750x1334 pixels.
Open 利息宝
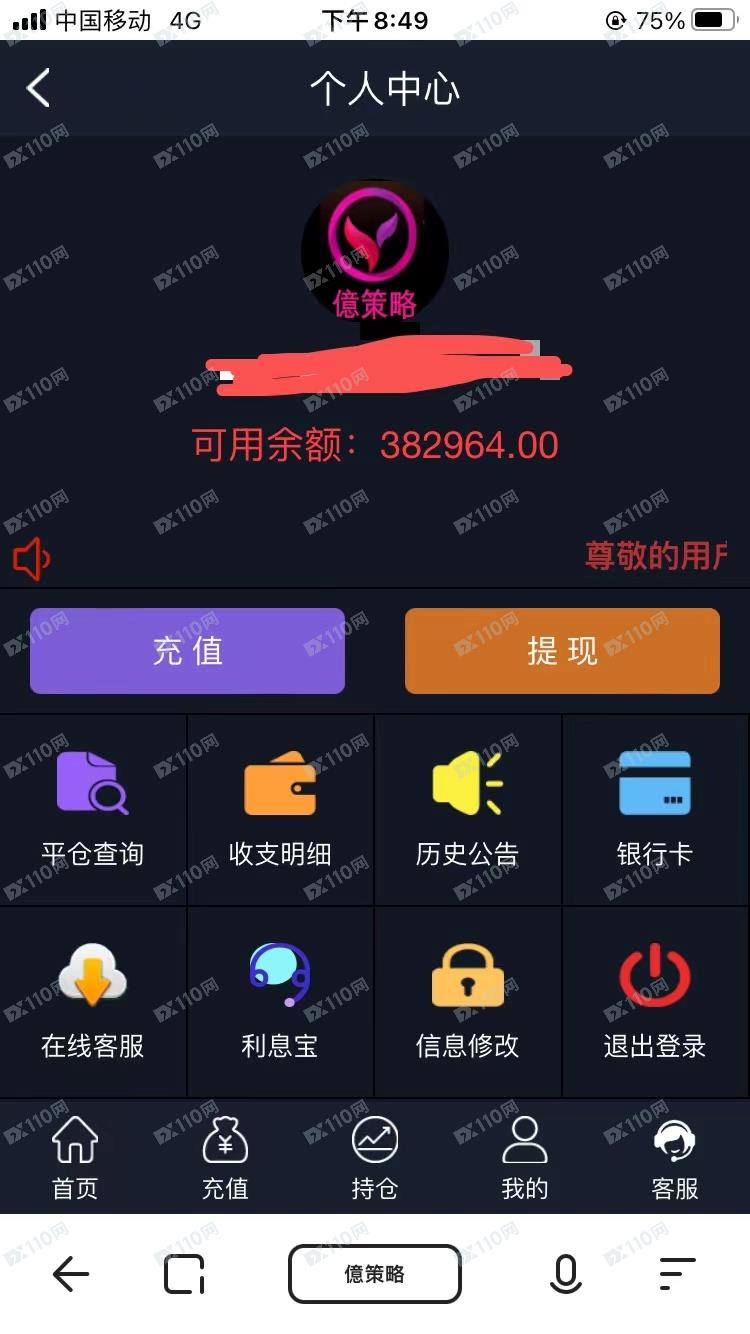pos(280,1002)
